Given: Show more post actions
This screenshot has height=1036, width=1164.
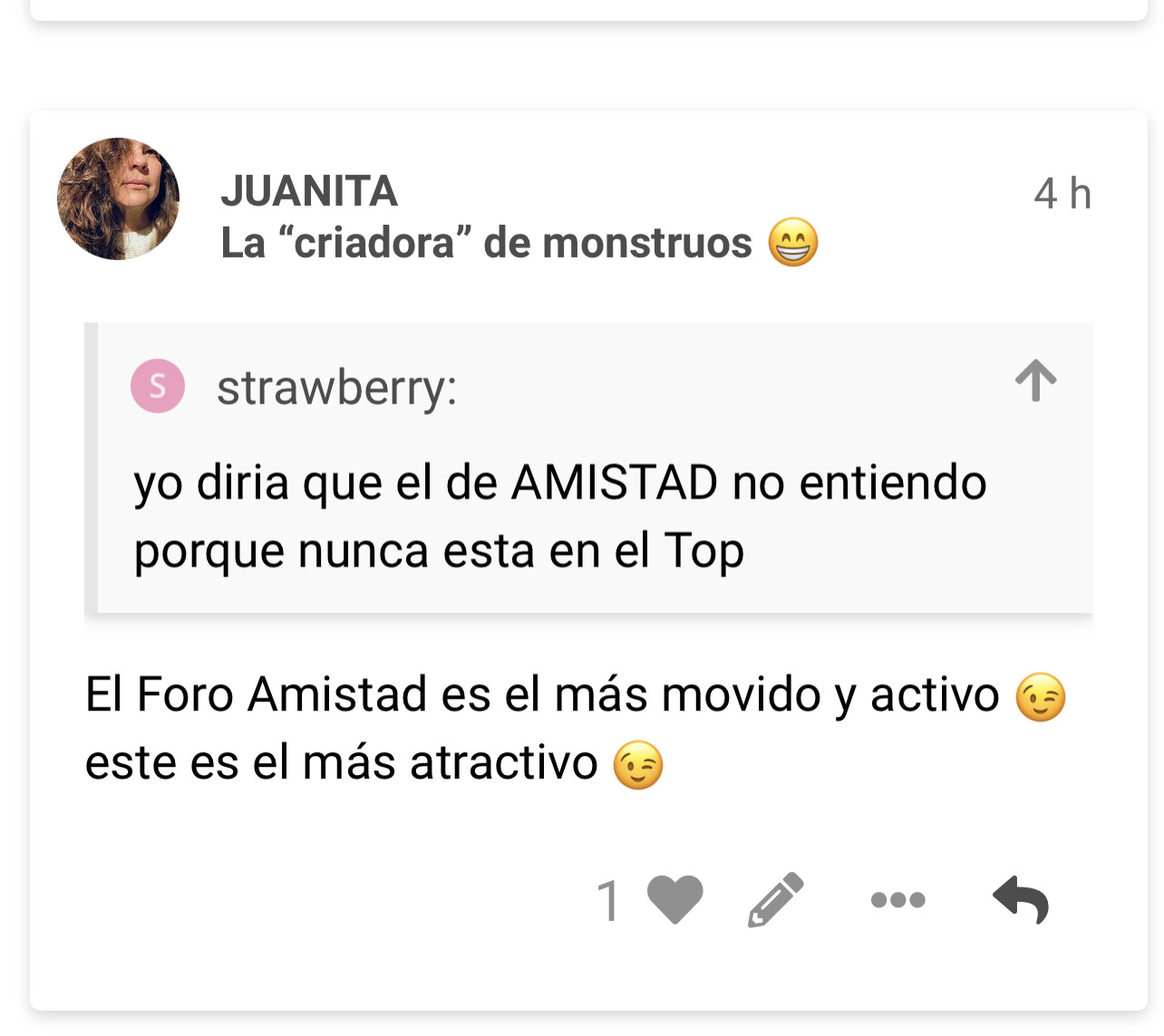Looking at the screenshot, I should pyautogui.click(x=897, y=900).
